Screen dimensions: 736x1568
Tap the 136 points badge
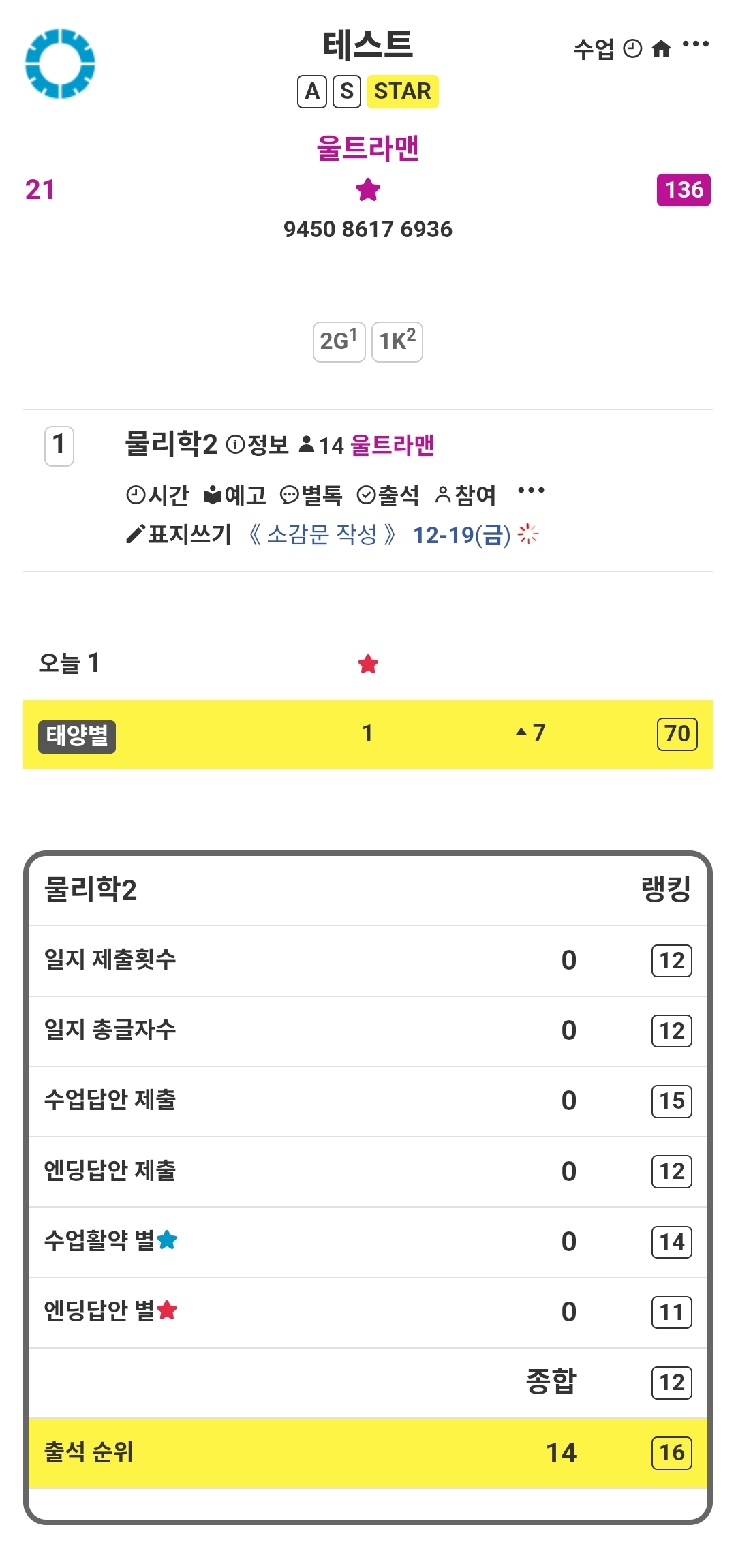[x=684, y=190]
